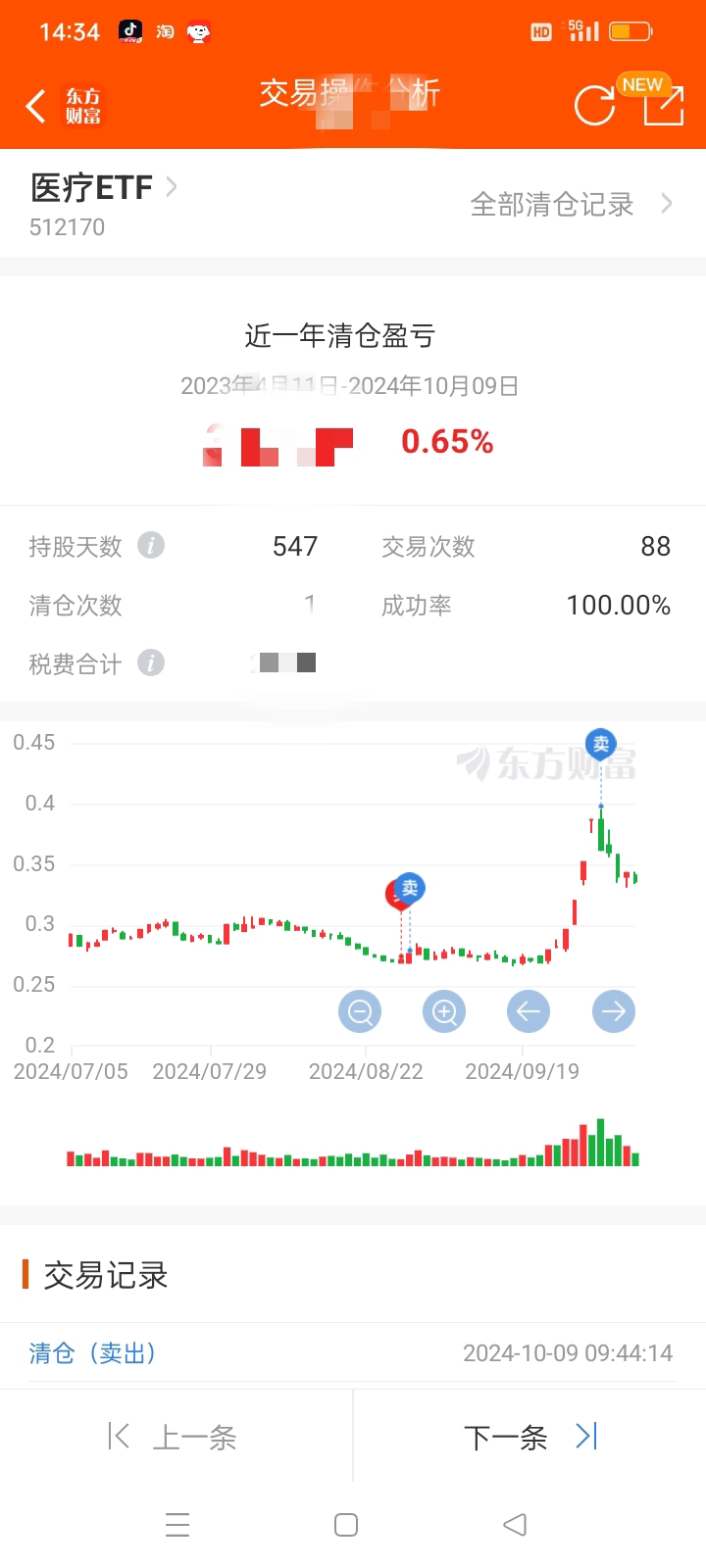Screen dimensions: 706x1568
Task: Show 税费合计 explanation via info icon
Action: [151, 663]
